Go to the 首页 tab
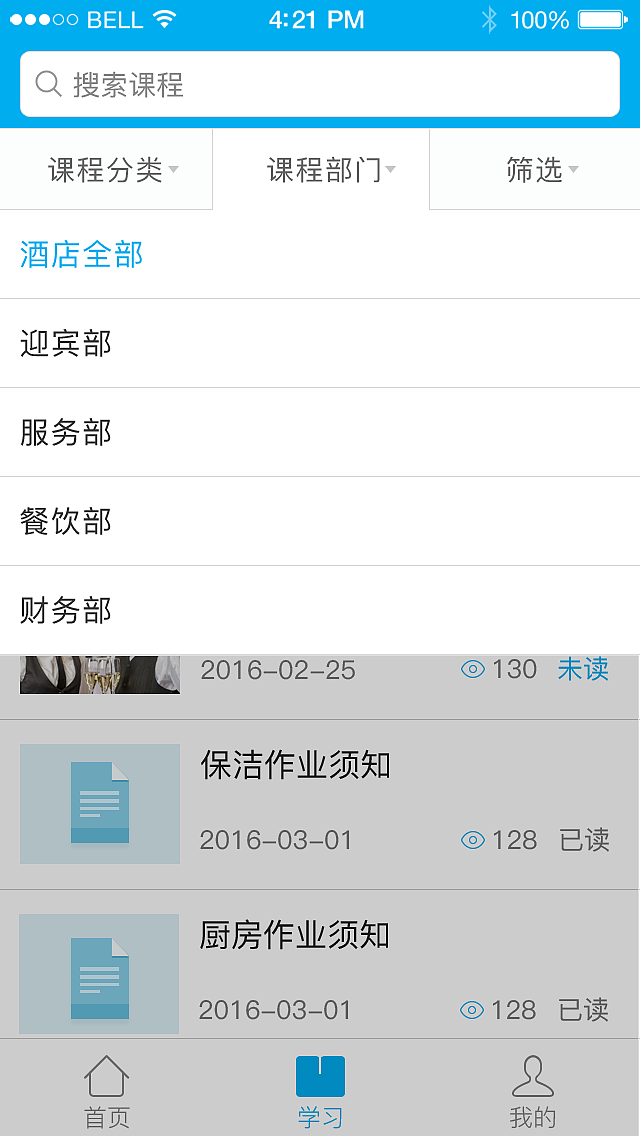The height and width of the screenshot is (1136, 640). click(x=107, y=1090)
